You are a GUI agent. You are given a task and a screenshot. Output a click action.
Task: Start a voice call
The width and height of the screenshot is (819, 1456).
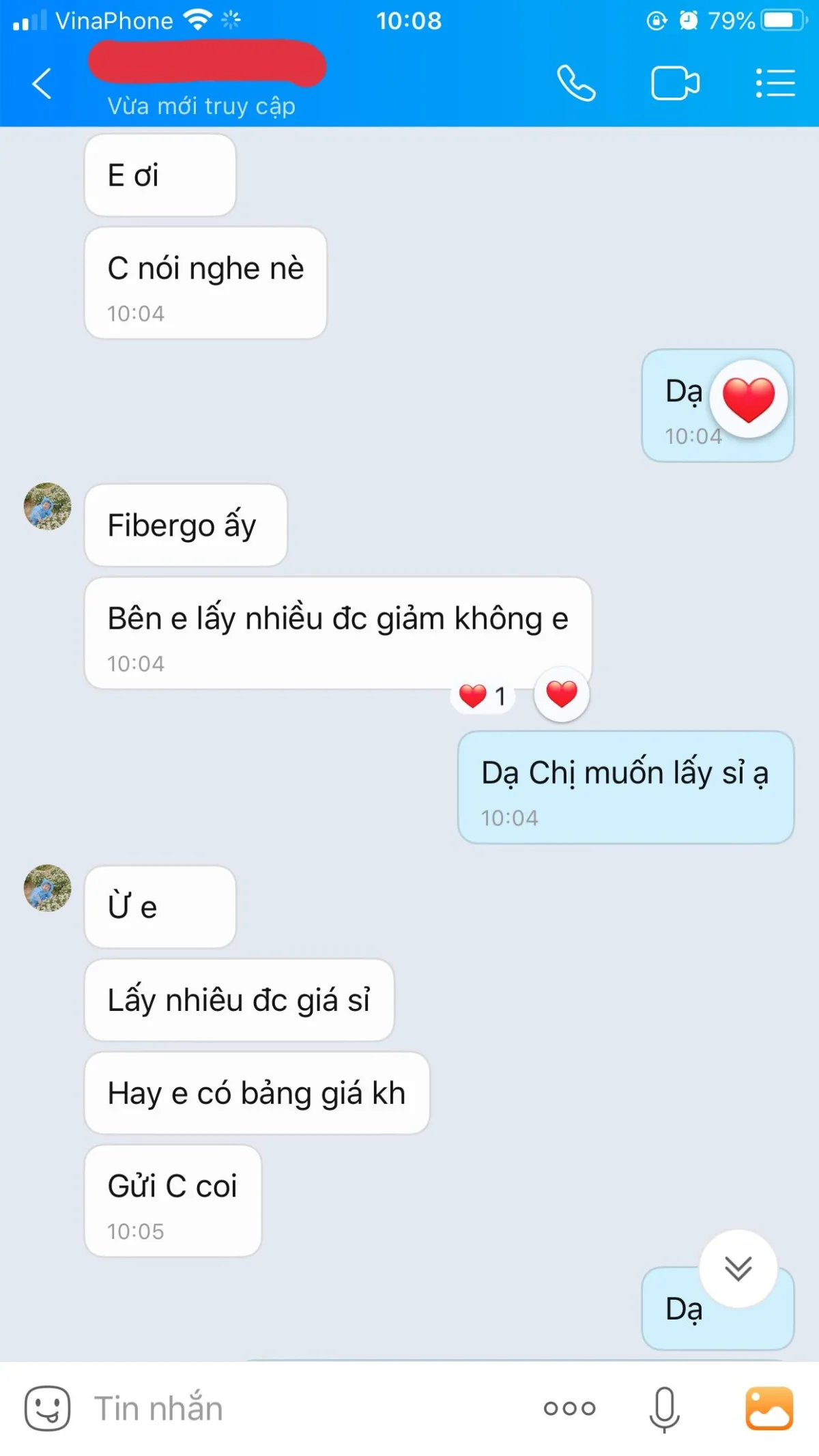[576, 84]
